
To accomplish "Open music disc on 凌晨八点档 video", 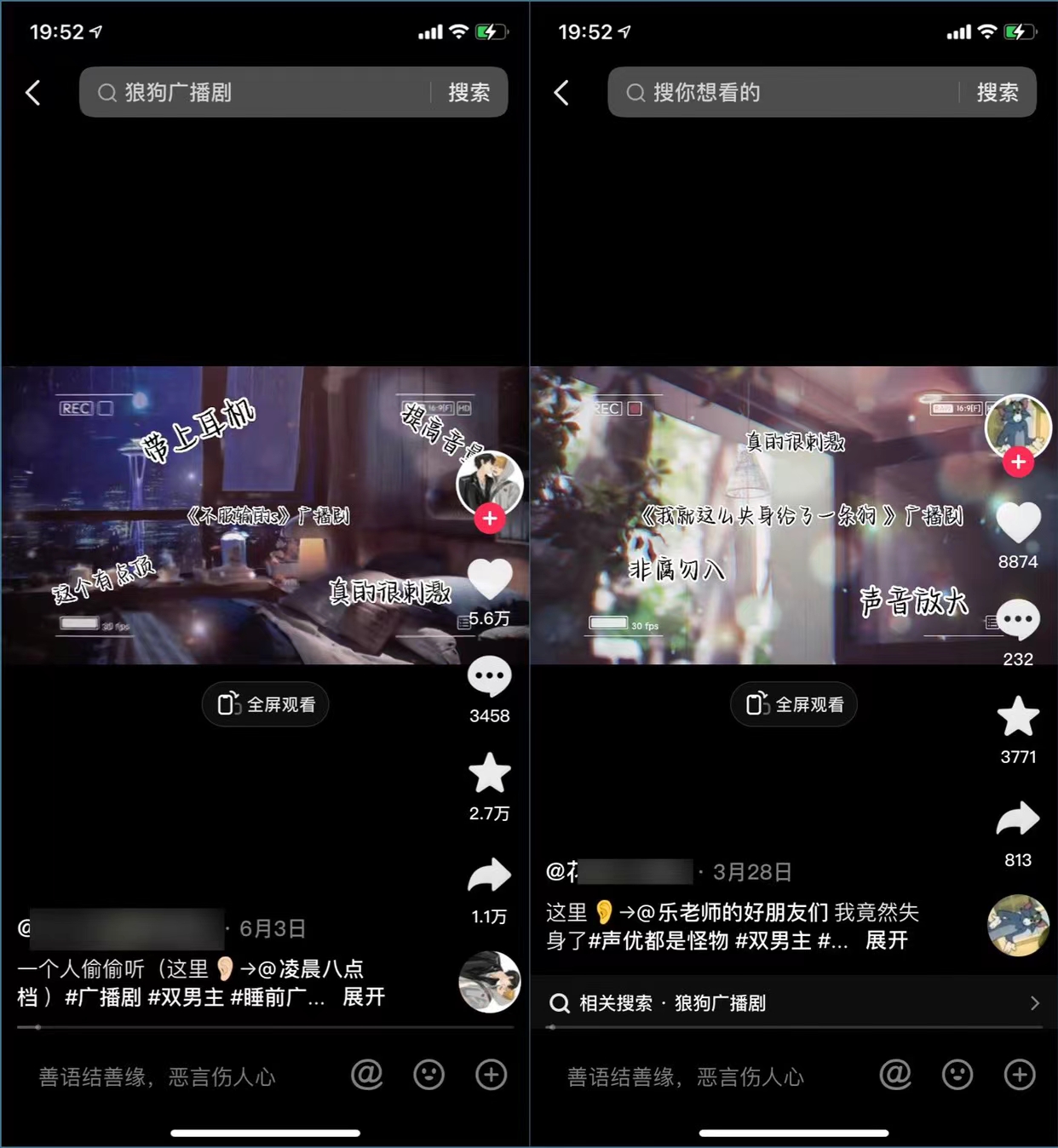I will tap(490, 982).
